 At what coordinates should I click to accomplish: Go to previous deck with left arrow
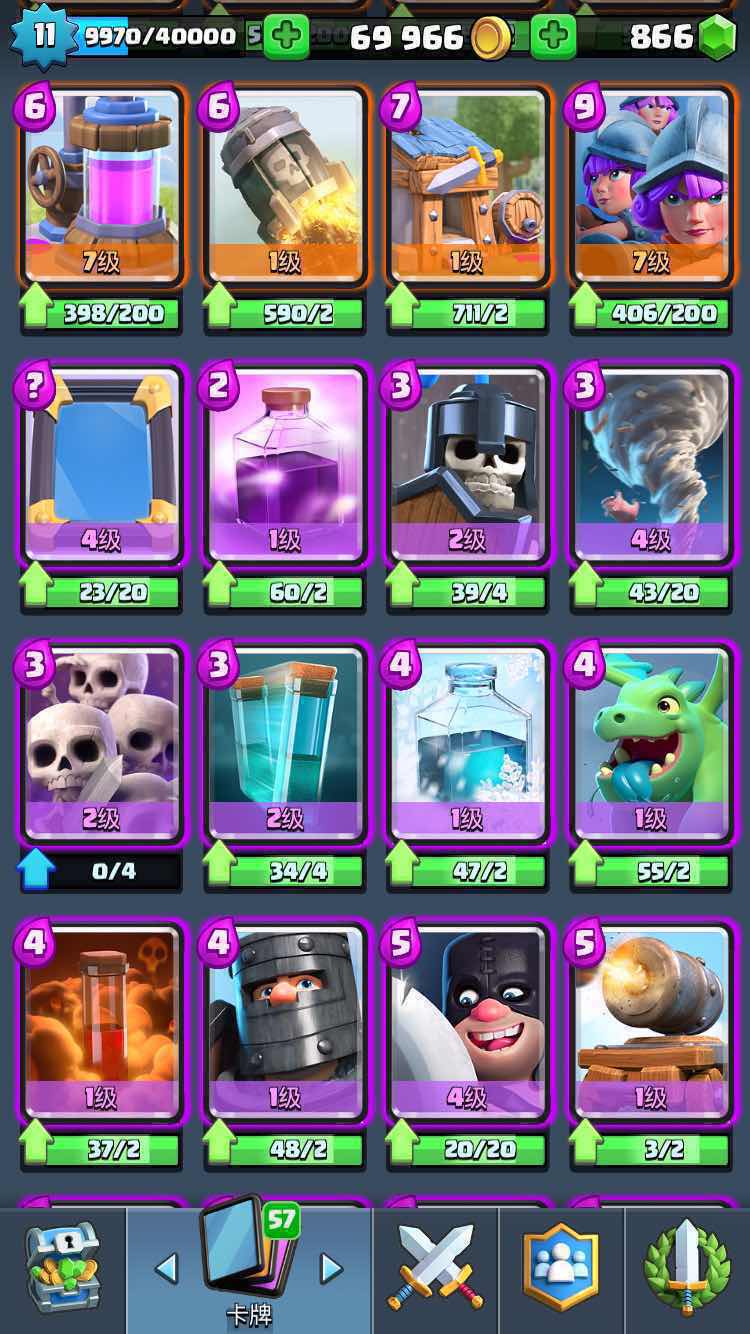click(166, 1269)
